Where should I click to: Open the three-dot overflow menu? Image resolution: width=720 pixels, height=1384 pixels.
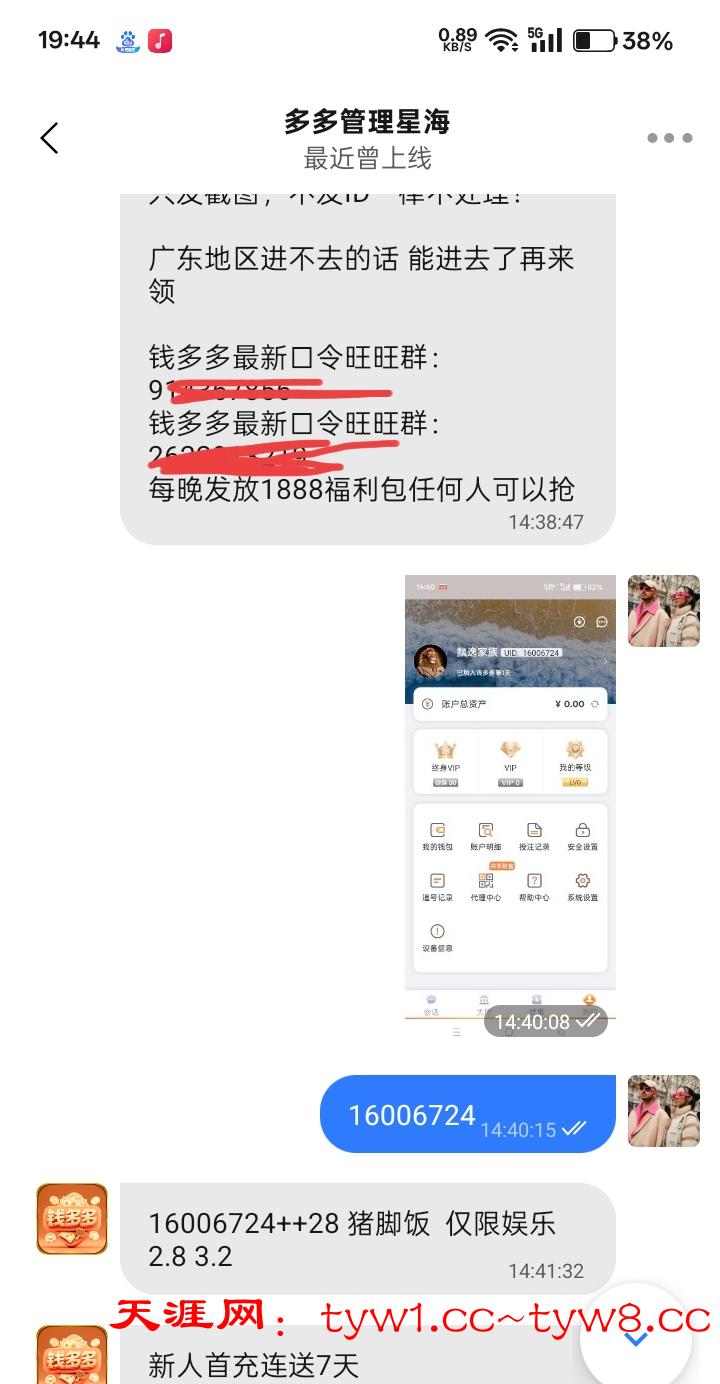coord(669,138)
